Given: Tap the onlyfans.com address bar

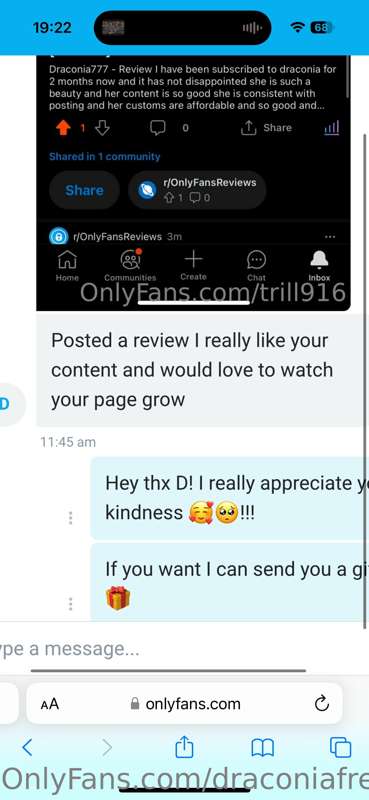Looking at the screenshot, I should [x=184, y=704].
